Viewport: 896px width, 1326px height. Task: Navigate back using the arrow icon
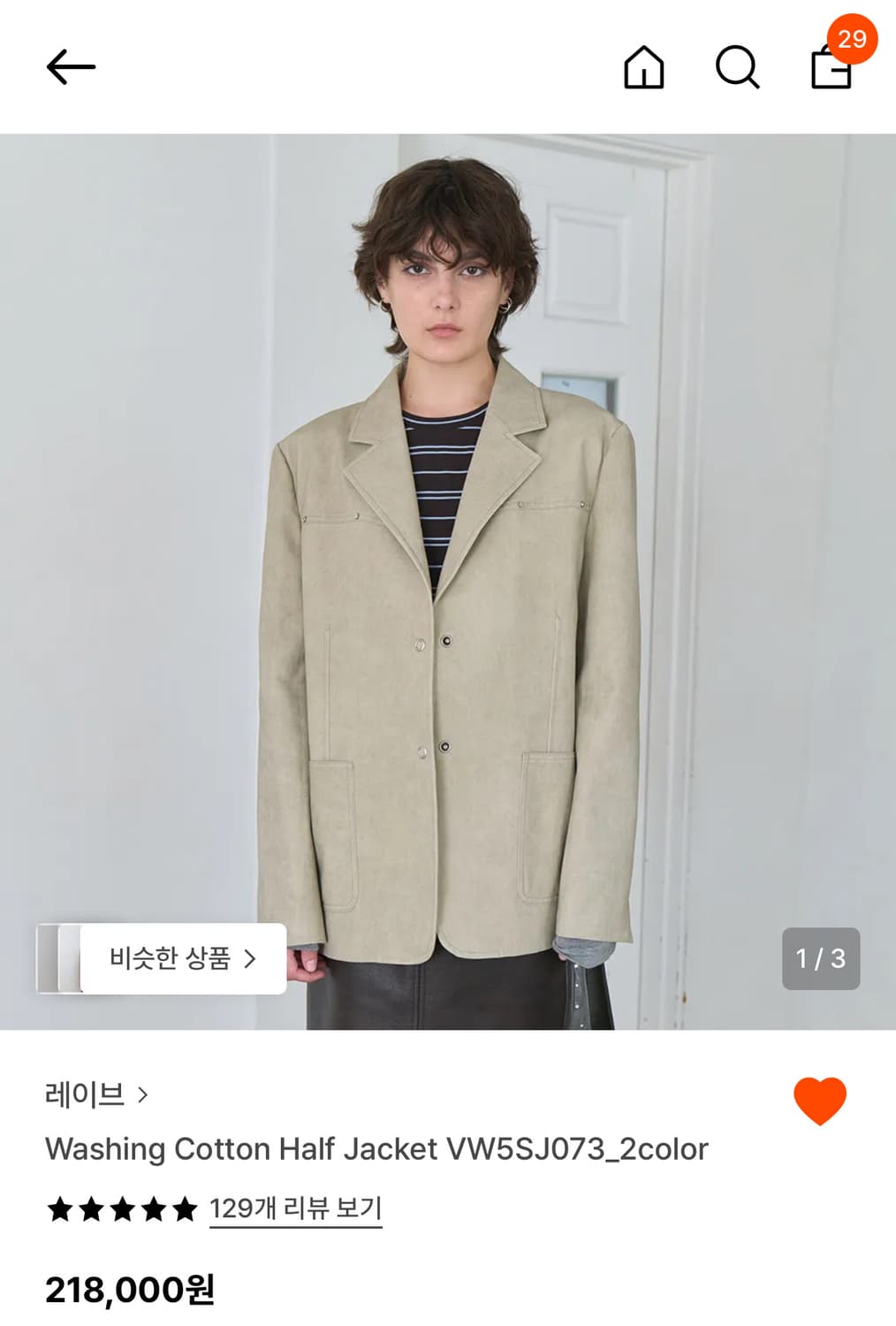(x=72, y=65)
